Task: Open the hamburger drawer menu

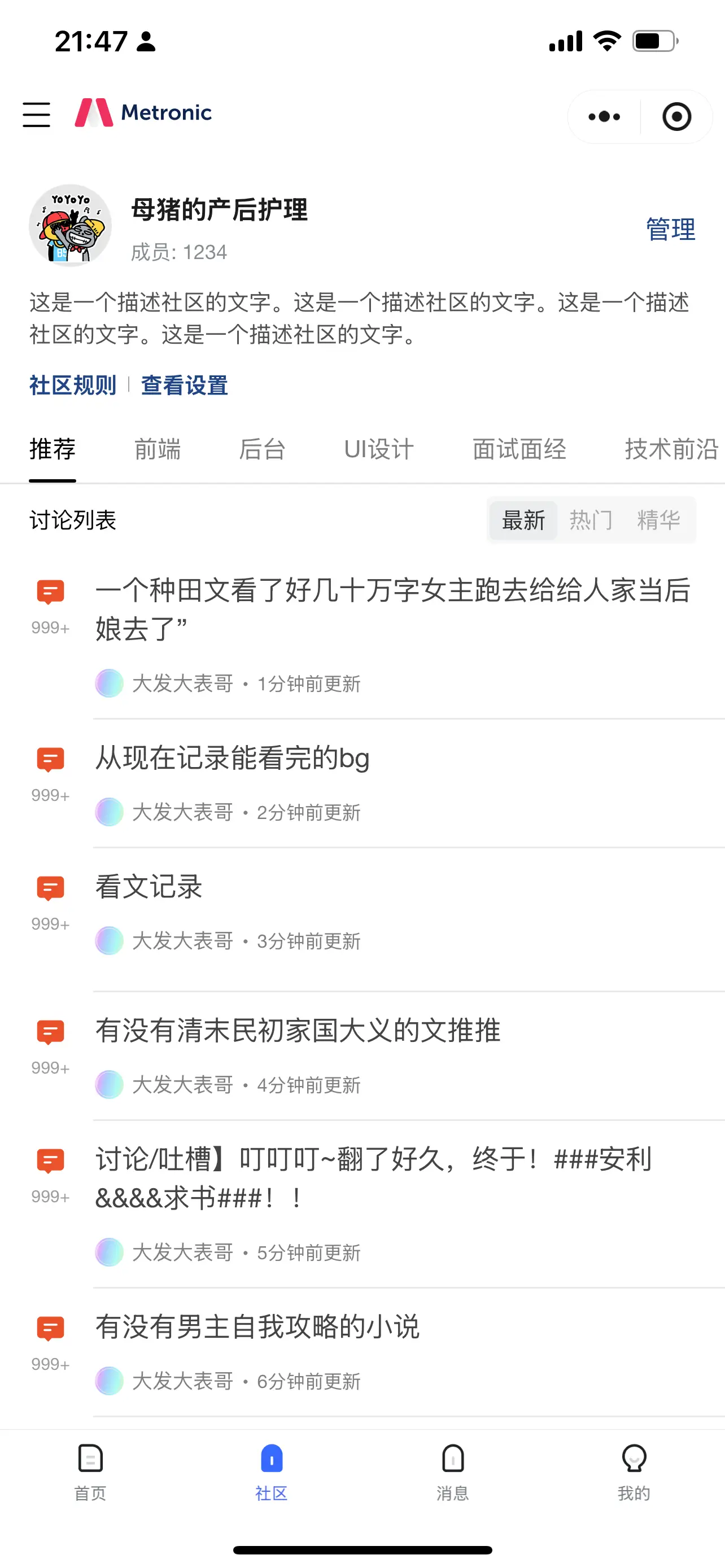Action: (x=37, y=115)
